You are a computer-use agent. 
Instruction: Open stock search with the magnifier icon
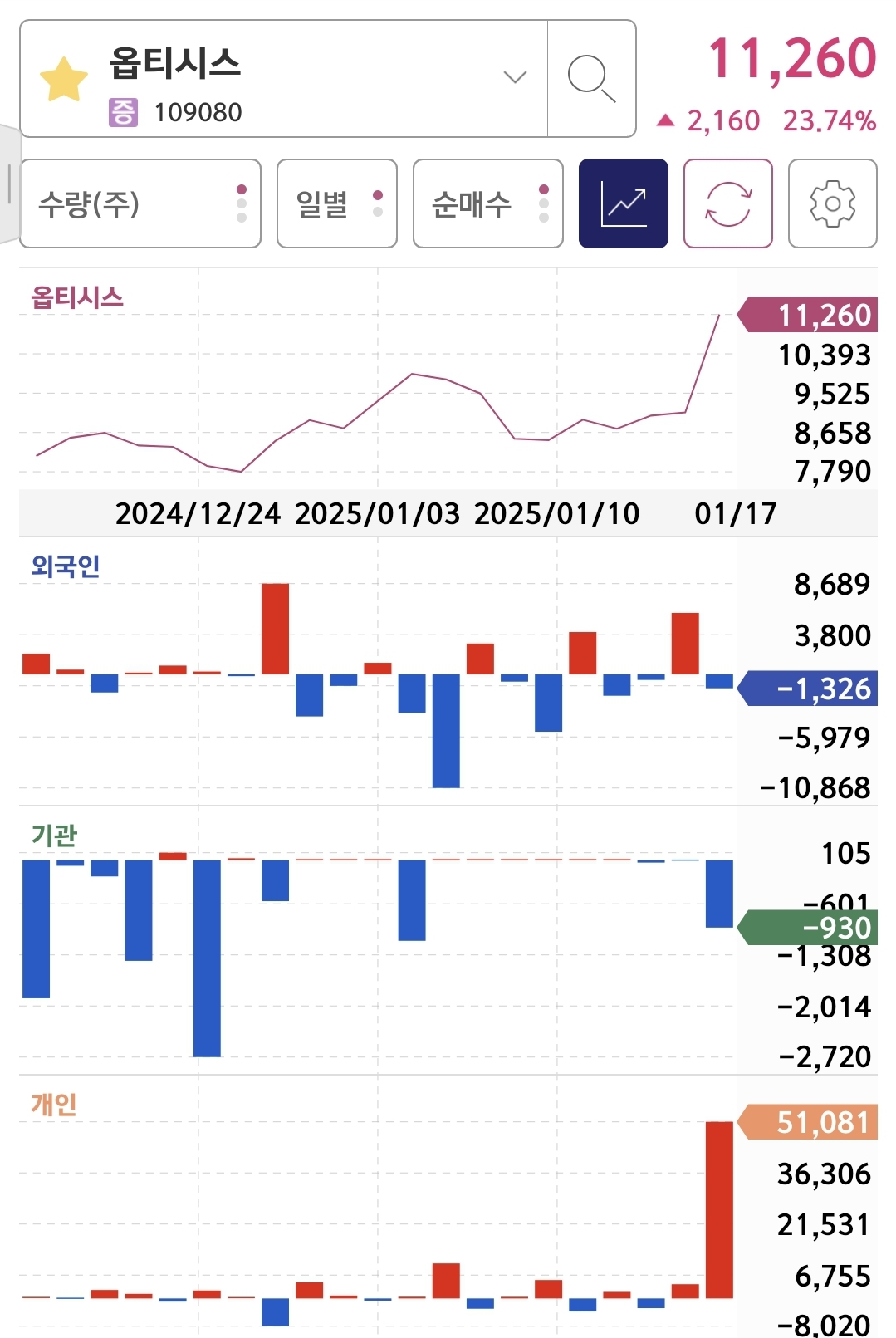pyautogui.click(x=591, y=79)
